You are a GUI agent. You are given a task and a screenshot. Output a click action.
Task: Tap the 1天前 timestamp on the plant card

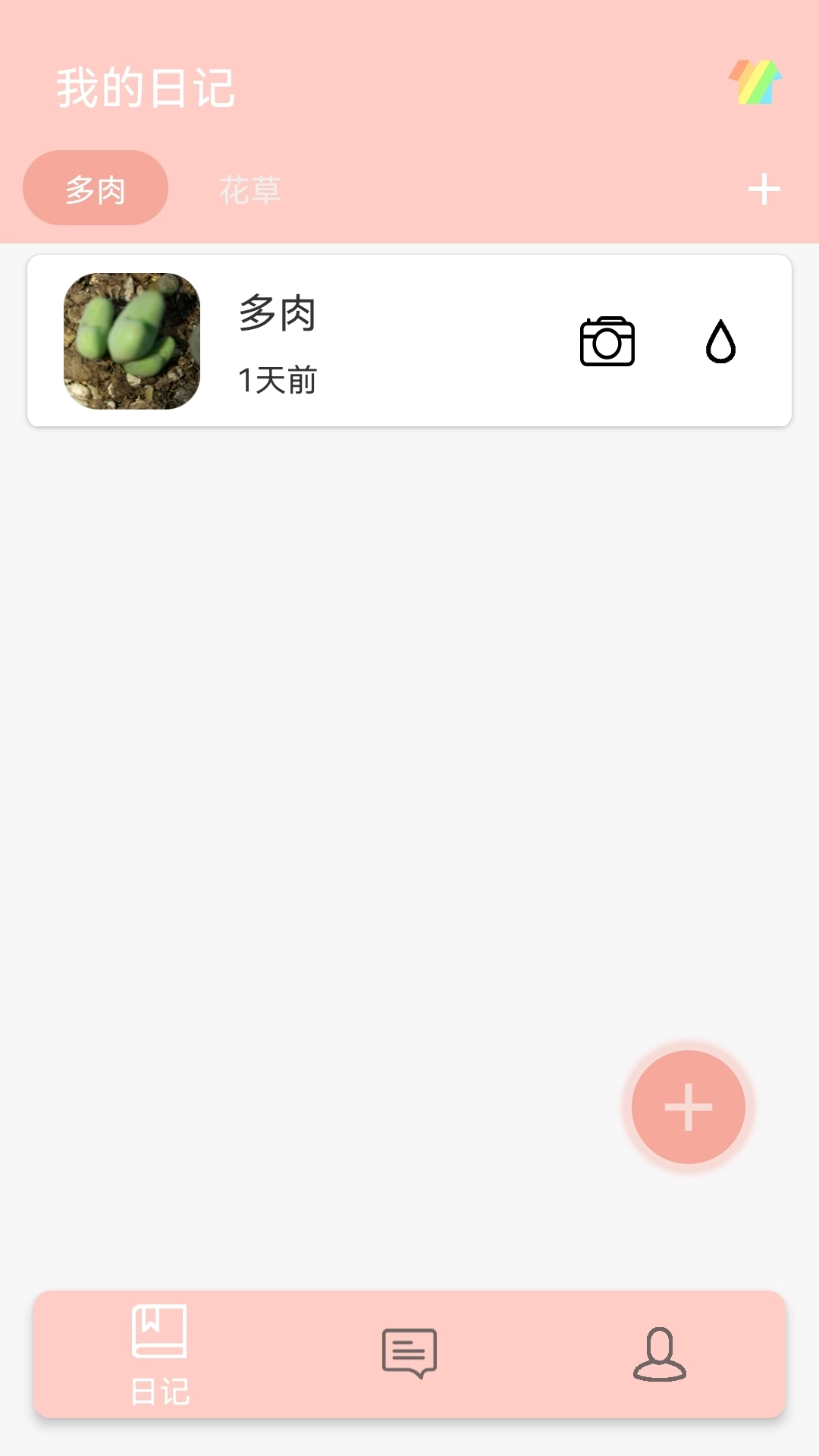tap(278, 379)
